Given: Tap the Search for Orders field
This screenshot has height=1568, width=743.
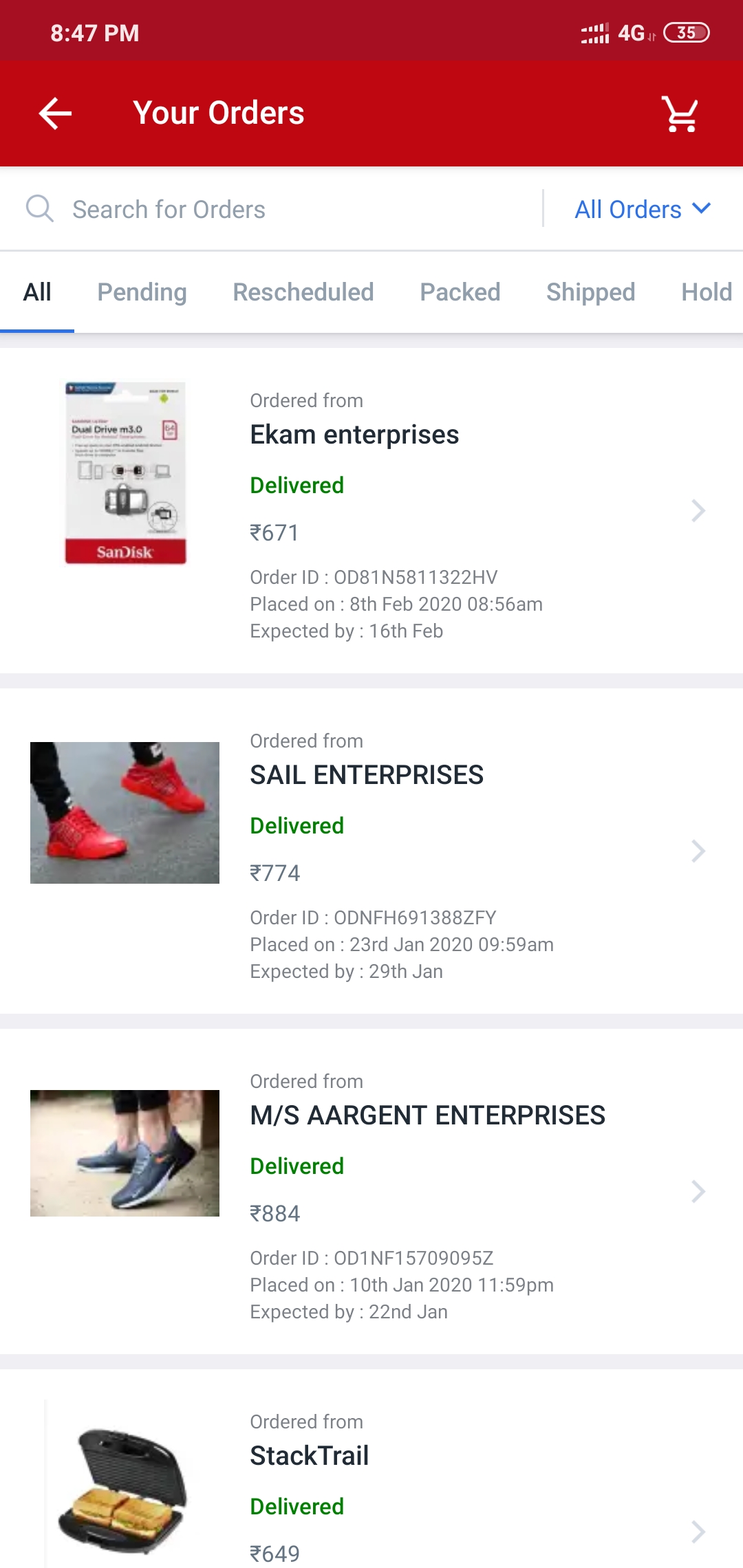Looking at the screenshot, I should click(x=275, y=209).
